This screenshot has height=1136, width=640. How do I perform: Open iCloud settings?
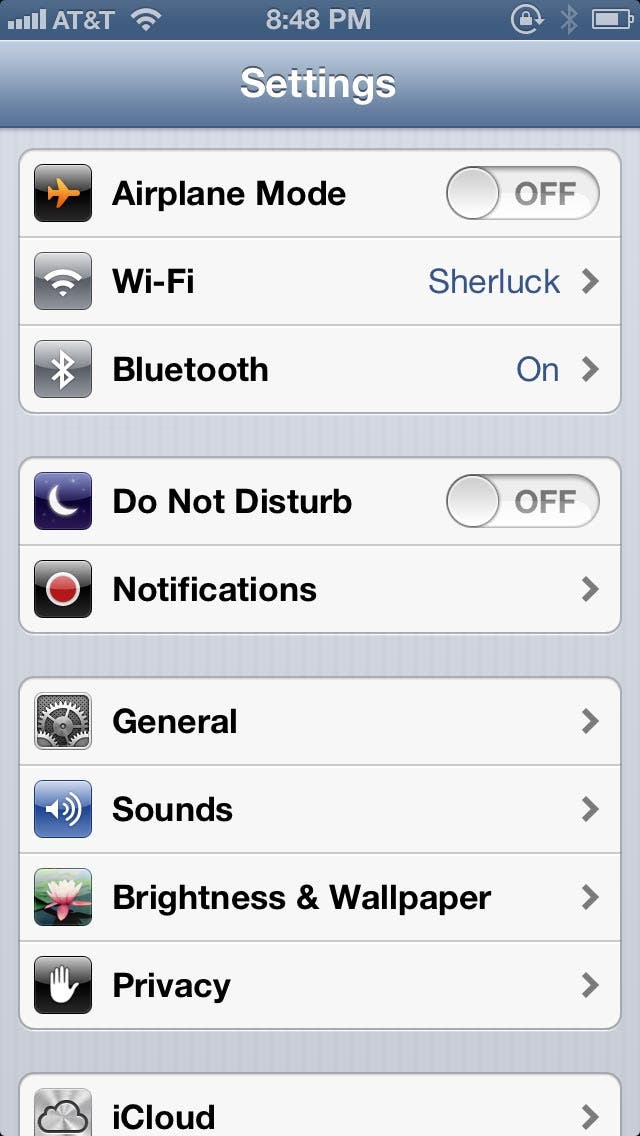(320, 1106)
